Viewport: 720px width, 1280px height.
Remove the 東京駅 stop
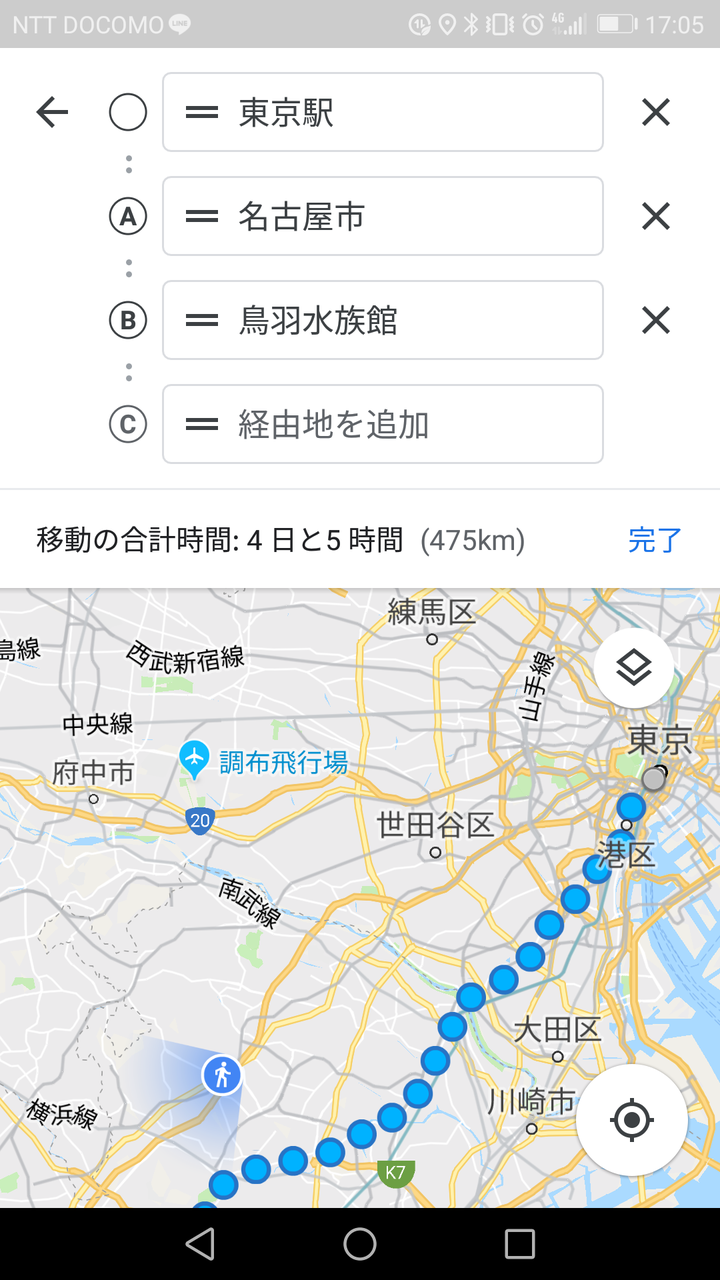click(656, 112)
